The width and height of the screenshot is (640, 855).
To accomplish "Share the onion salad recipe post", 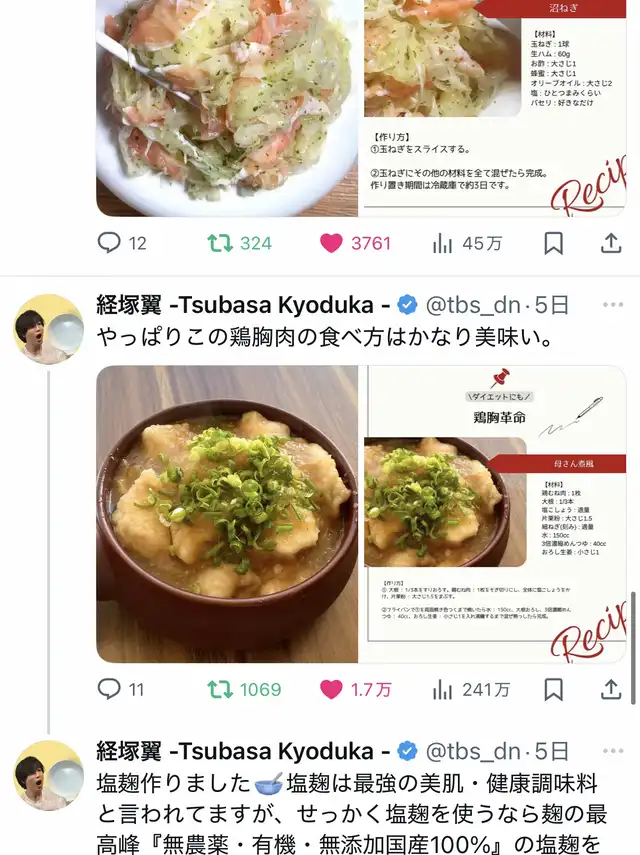I will 611,243.
